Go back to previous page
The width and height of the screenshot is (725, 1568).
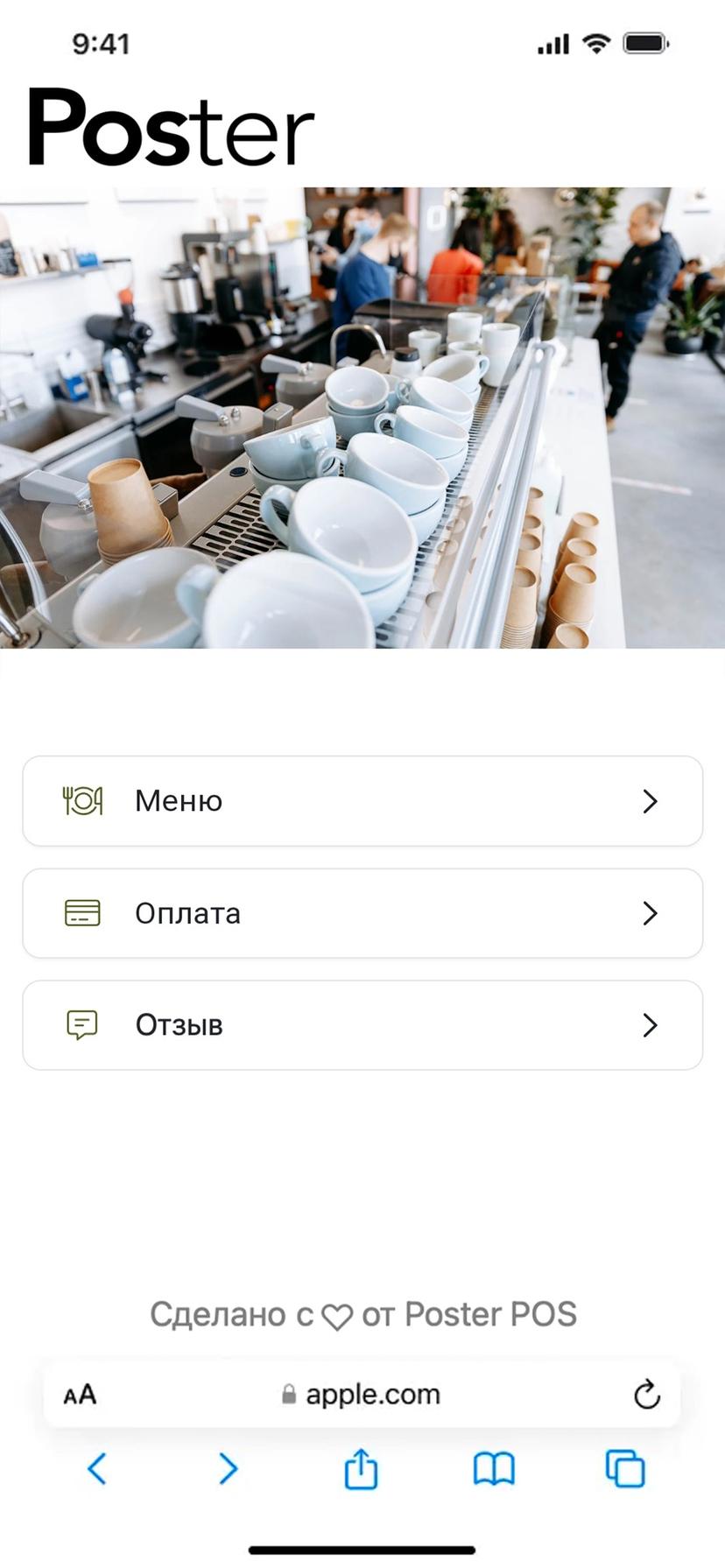(97, 1468)
